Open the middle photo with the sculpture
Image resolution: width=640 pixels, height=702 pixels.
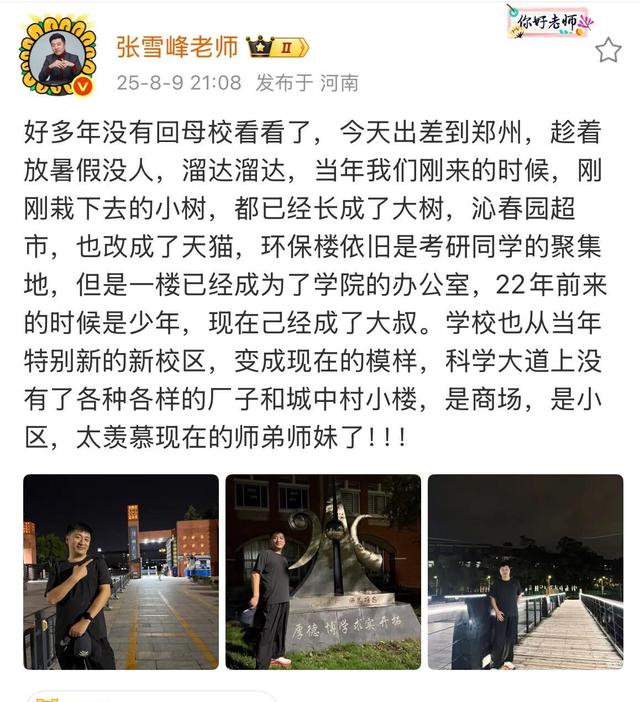click(x=323, y=572)
